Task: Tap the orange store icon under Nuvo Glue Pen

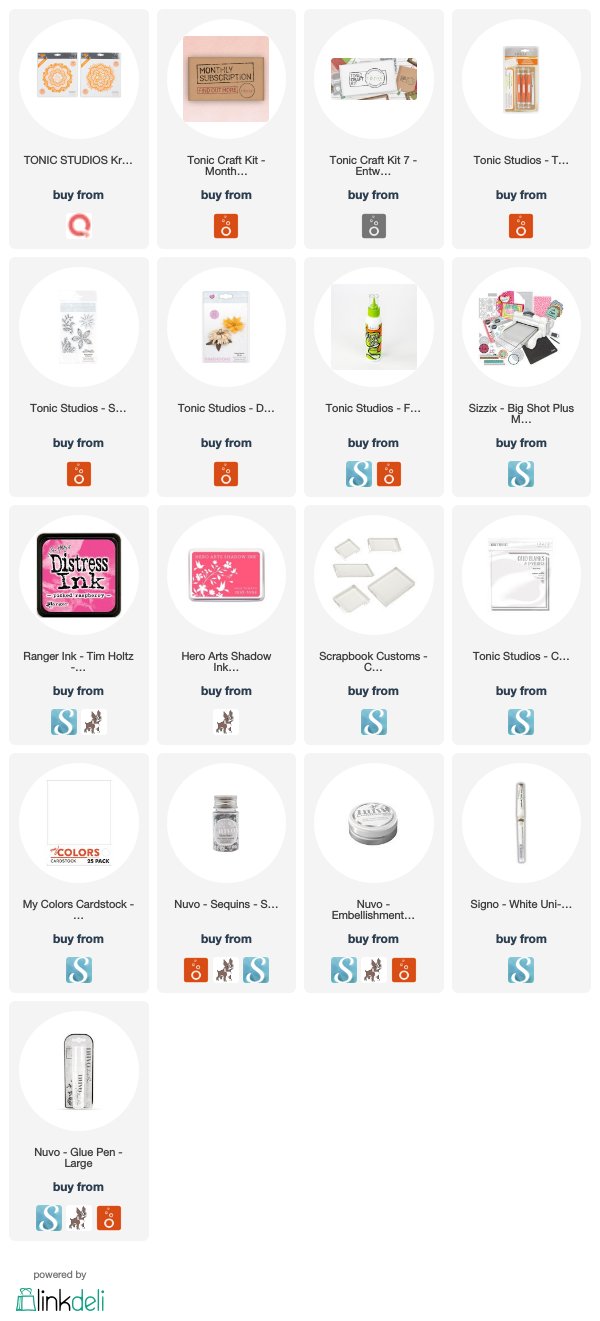Action: 108,1217
